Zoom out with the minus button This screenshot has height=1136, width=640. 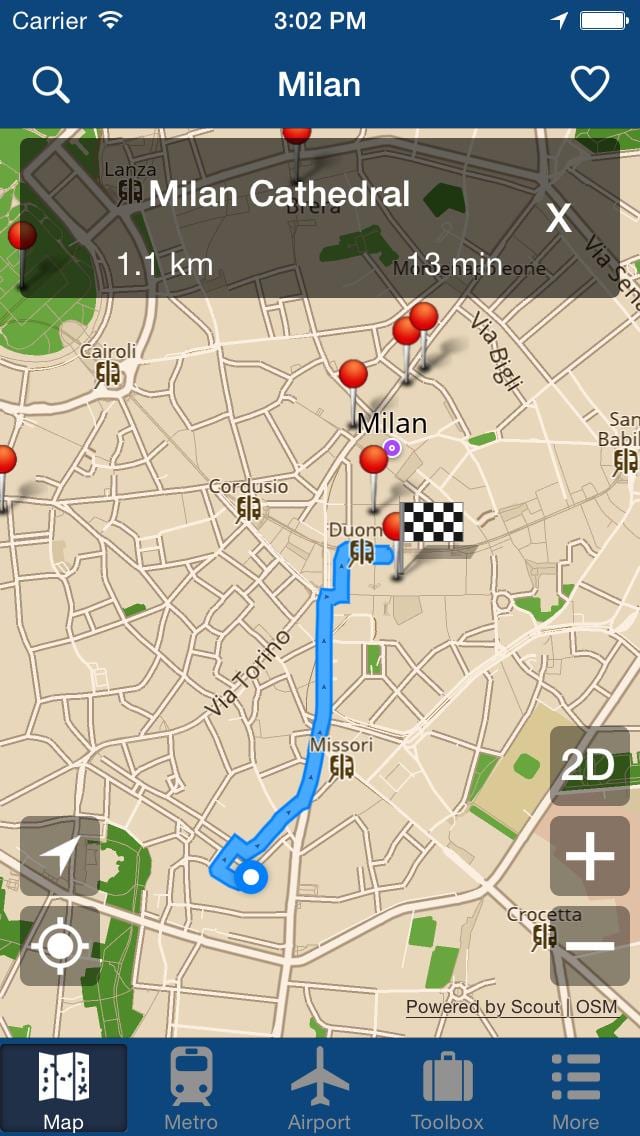589,945
